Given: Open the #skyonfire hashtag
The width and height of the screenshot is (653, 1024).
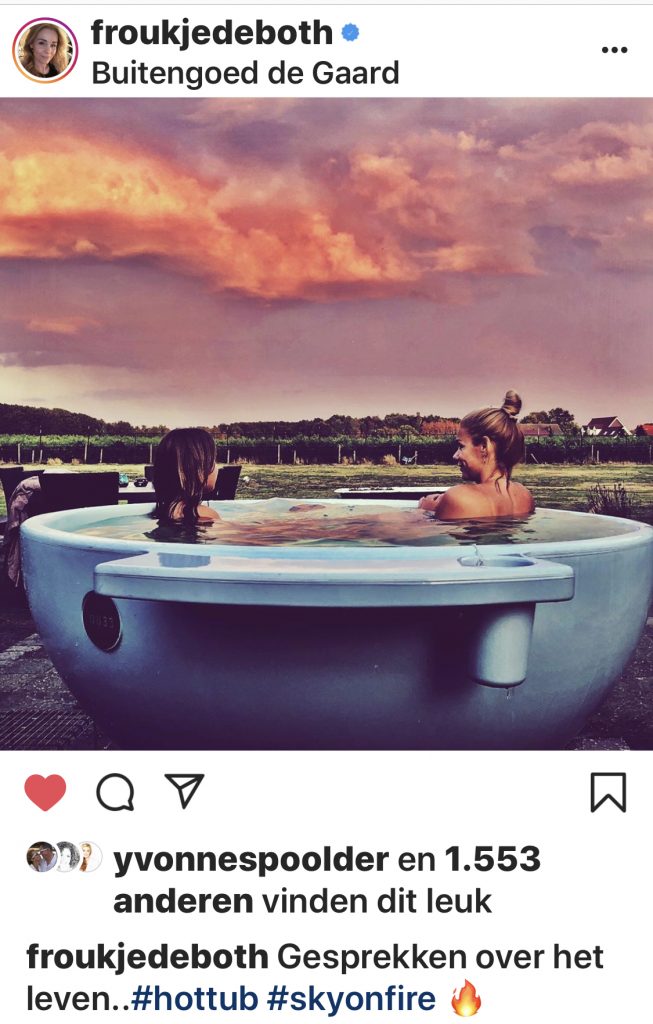Looking at the screenshot, I should [x=354, y=998].
